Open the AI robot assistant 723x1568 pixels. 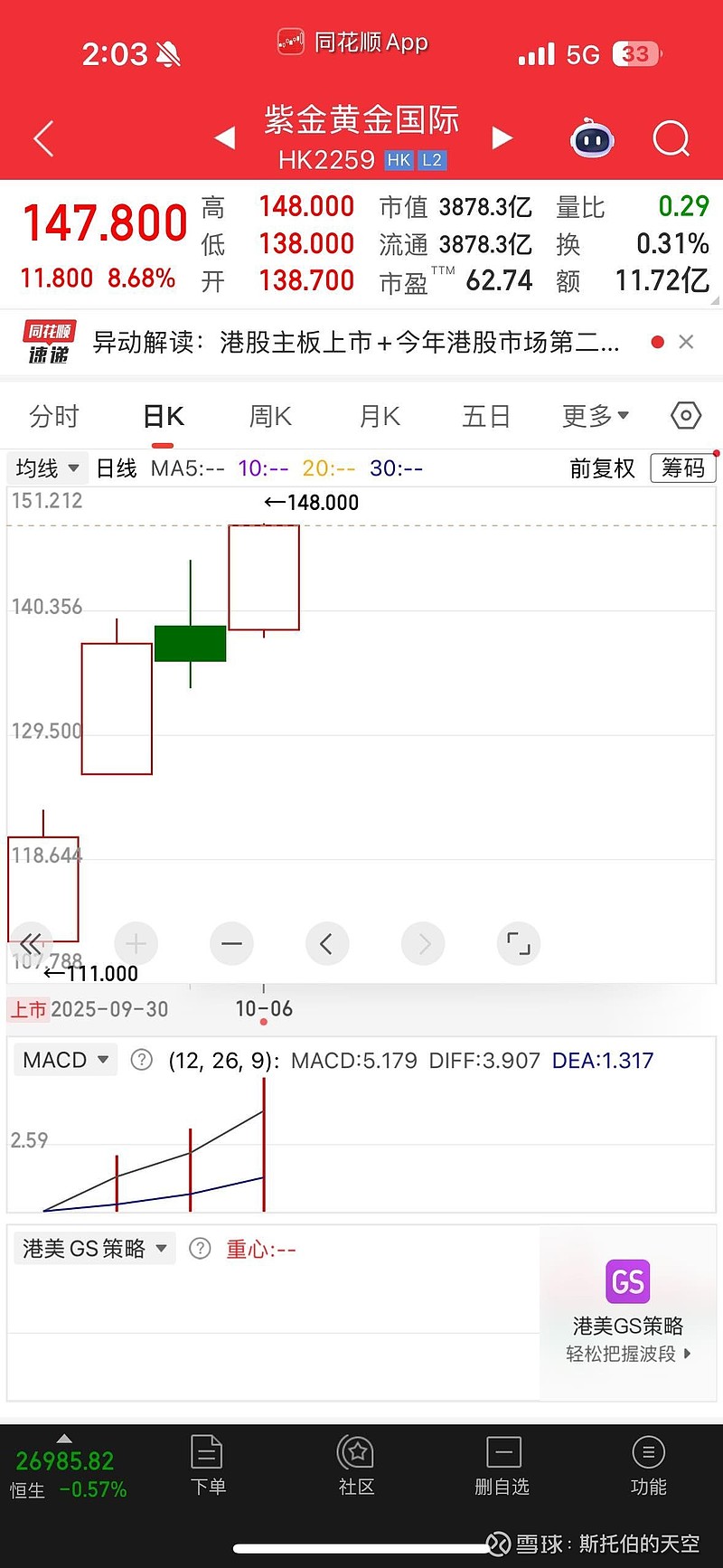click(592, 138)
